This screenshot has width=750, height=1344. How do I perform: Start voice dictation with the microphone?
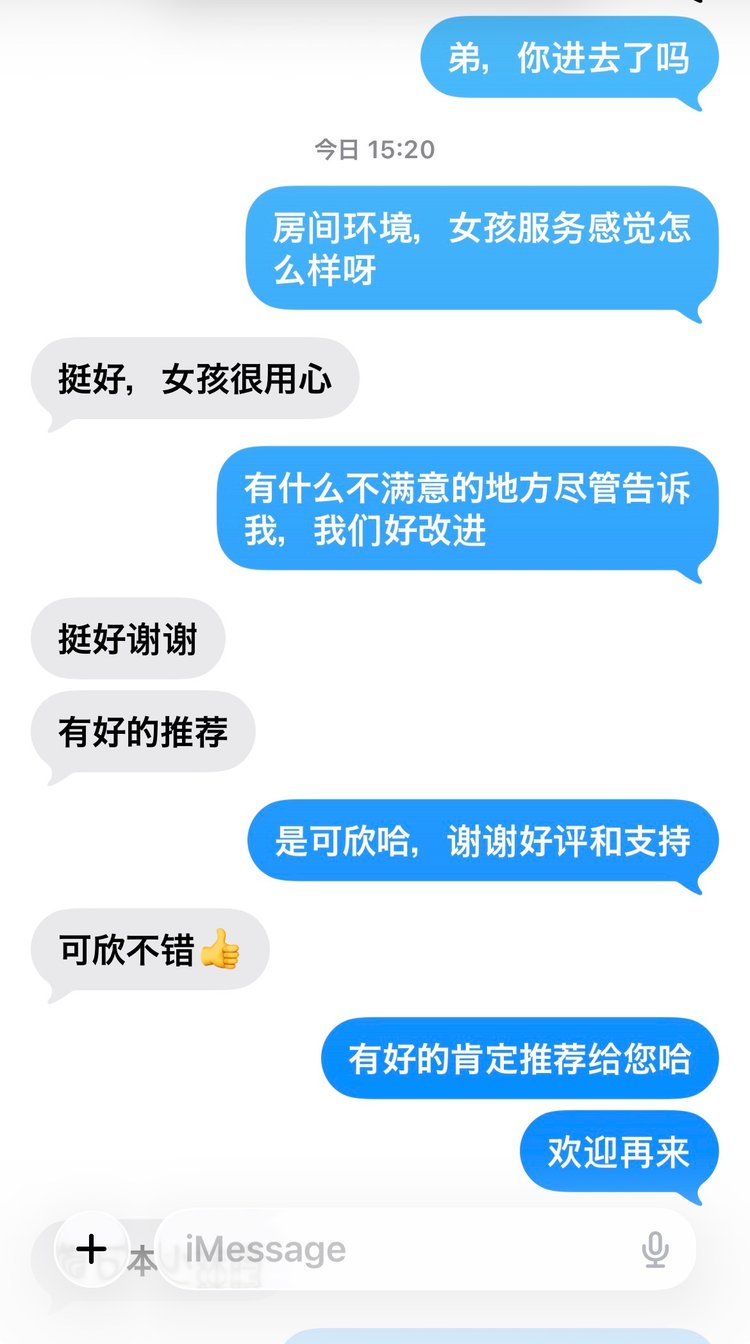(655, 1249)
